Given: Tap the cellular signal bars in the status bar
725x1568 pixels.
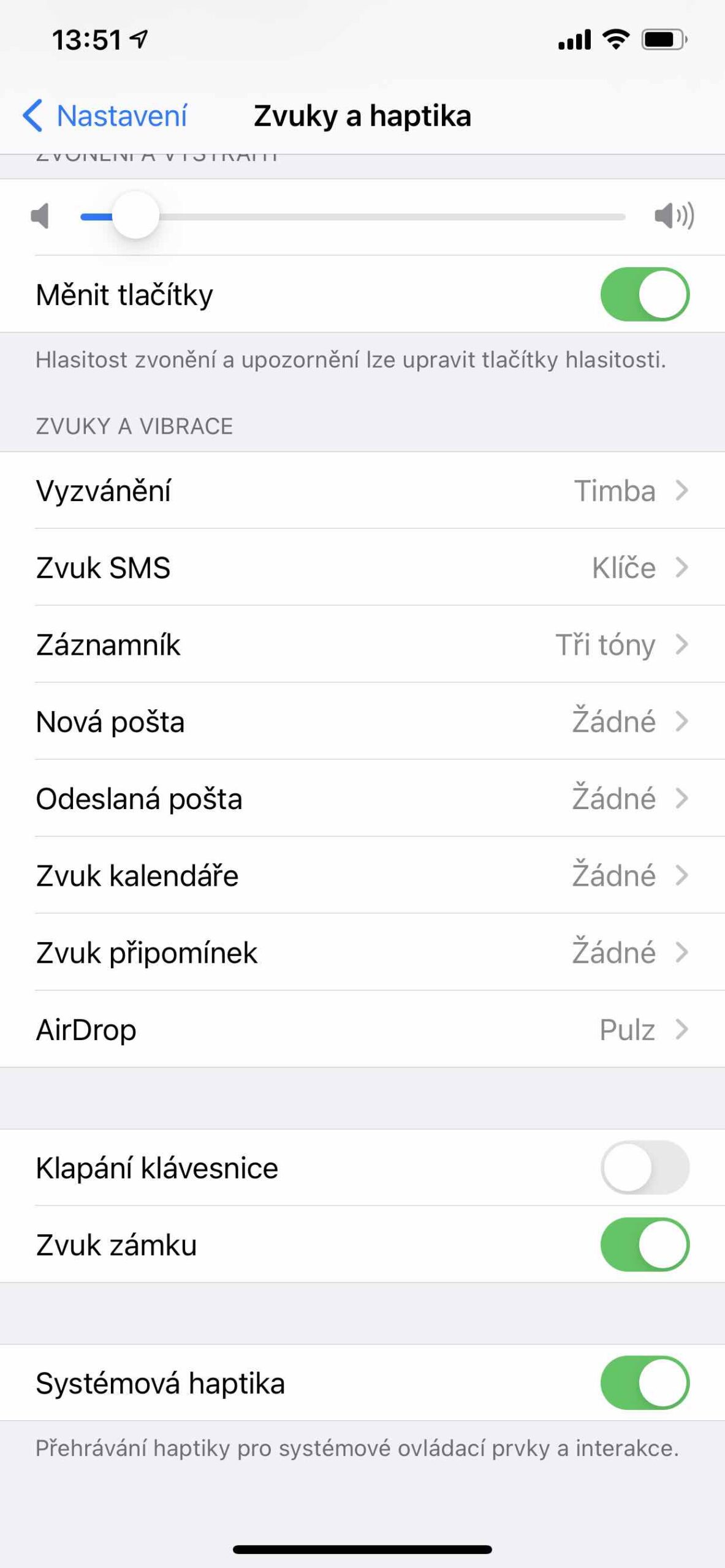Looking at the screenshot, I should click(575, 39).
